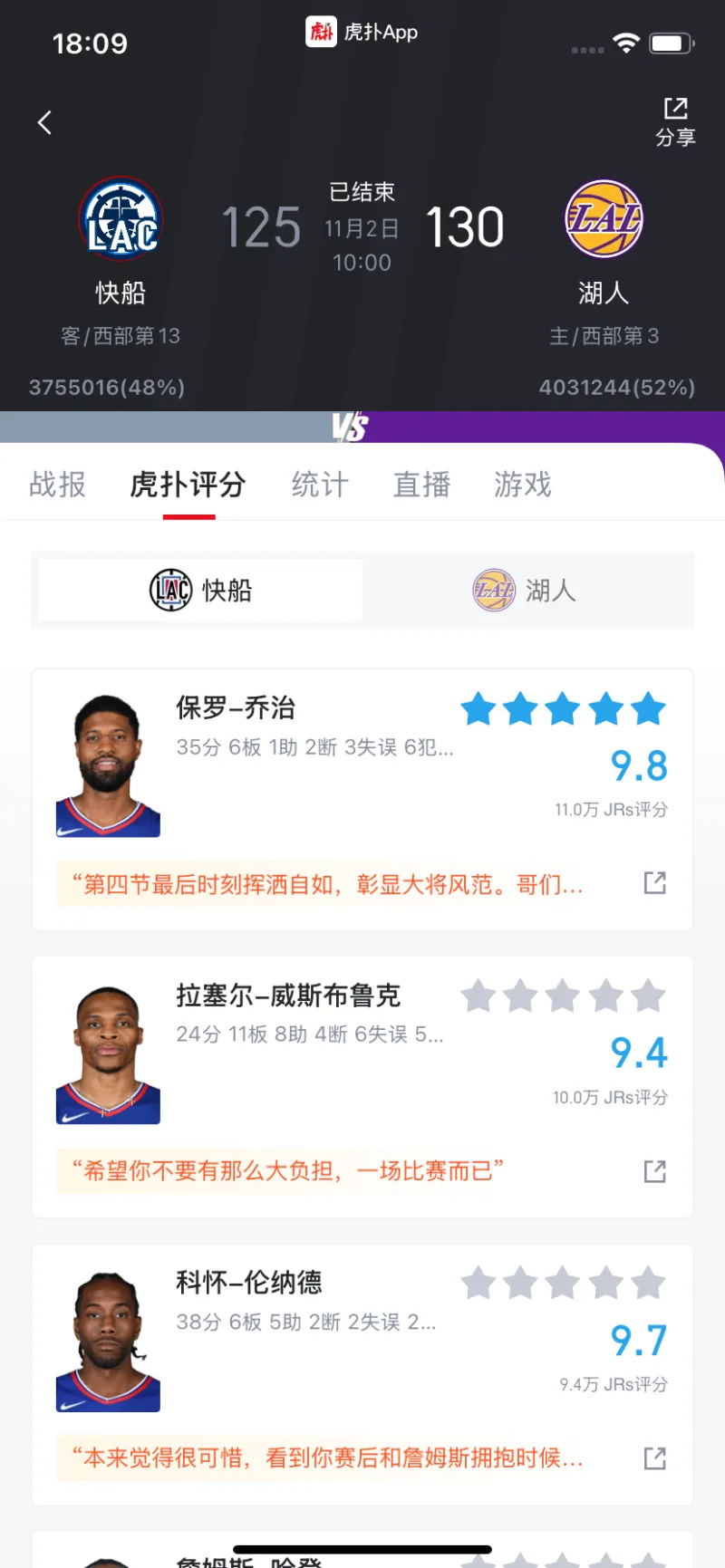725x1568 pixels.
Task: Select the 快船 team ratings segment
Action: [200, 591]
